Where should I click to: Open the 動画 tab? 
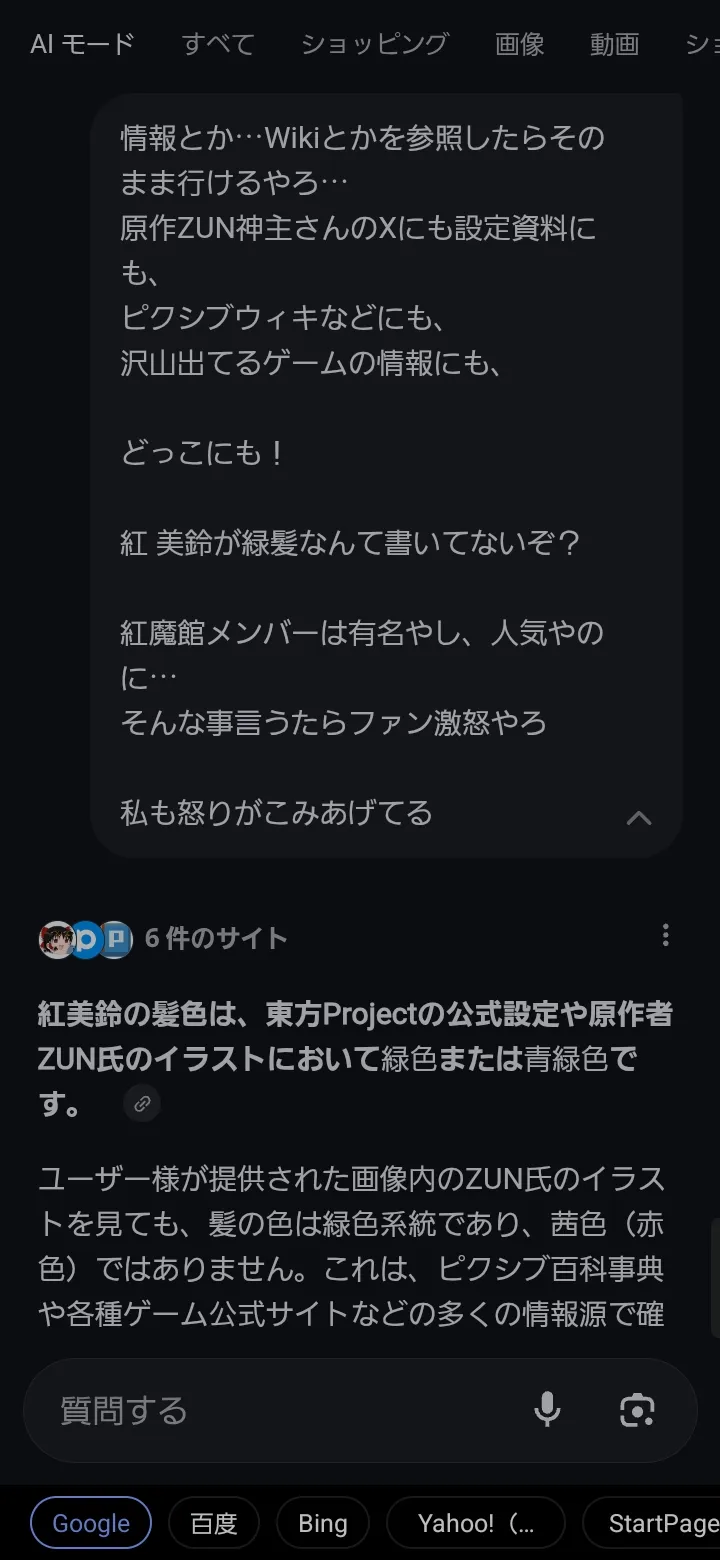click(614, 44)
